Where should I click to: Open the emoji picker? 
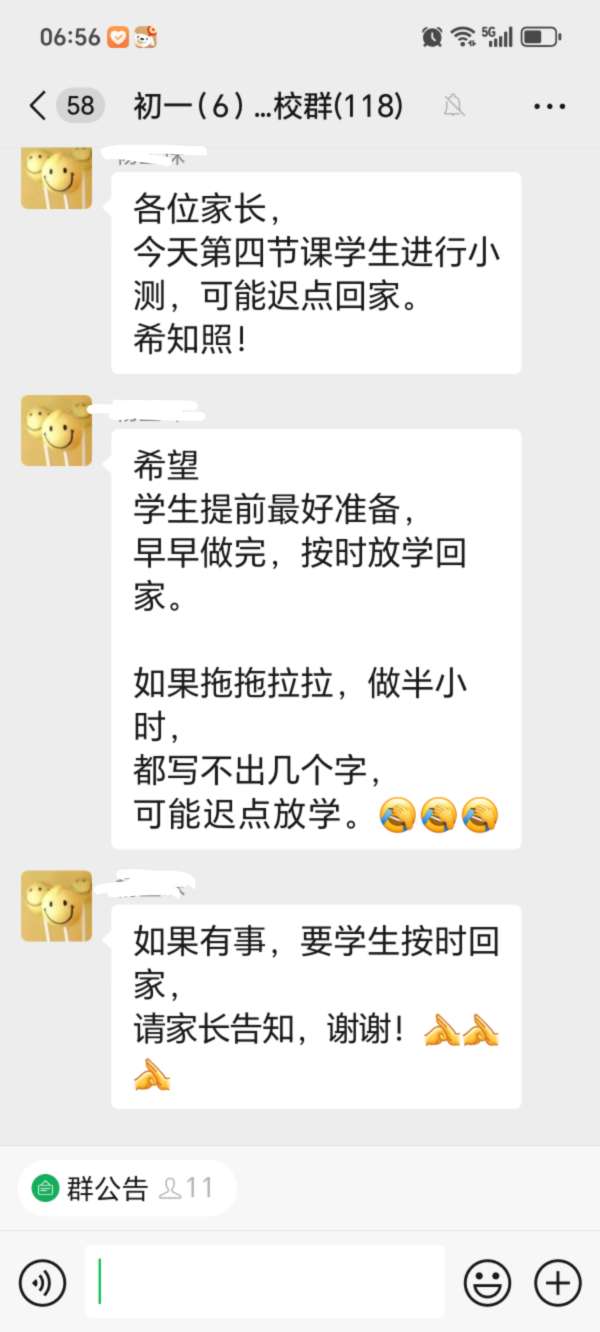tap(487, 1282)
